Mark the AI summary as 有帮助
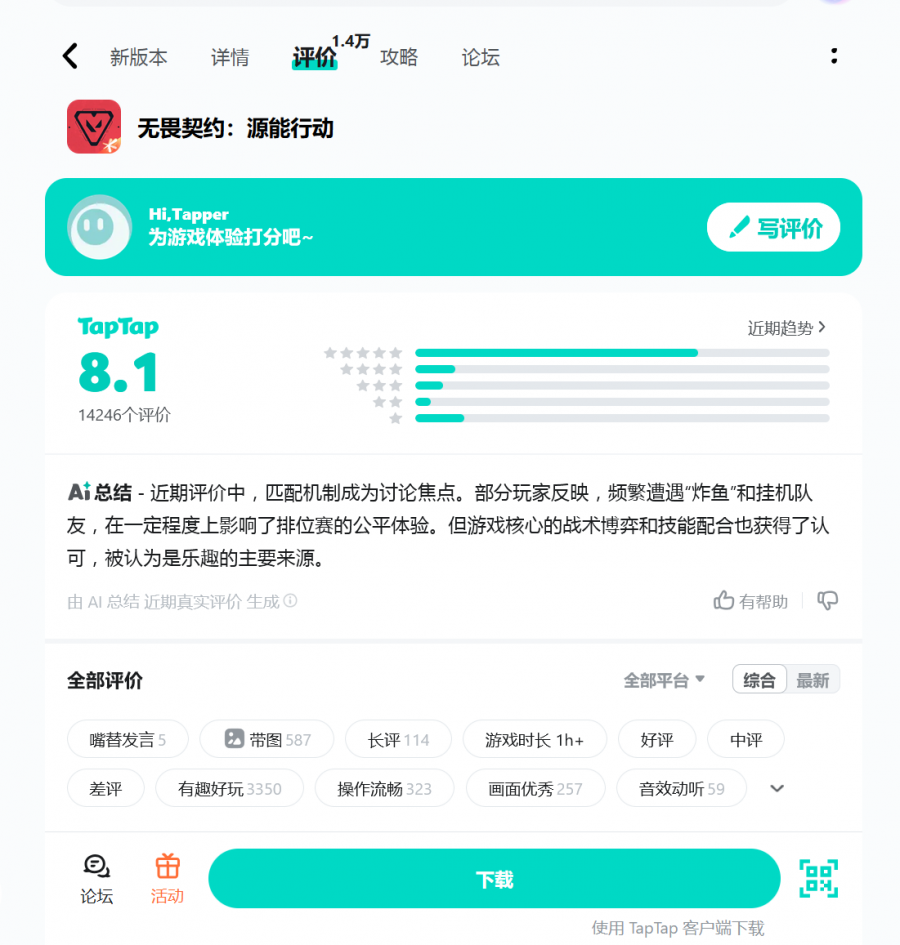900x945 pixels. pos(751,601)
